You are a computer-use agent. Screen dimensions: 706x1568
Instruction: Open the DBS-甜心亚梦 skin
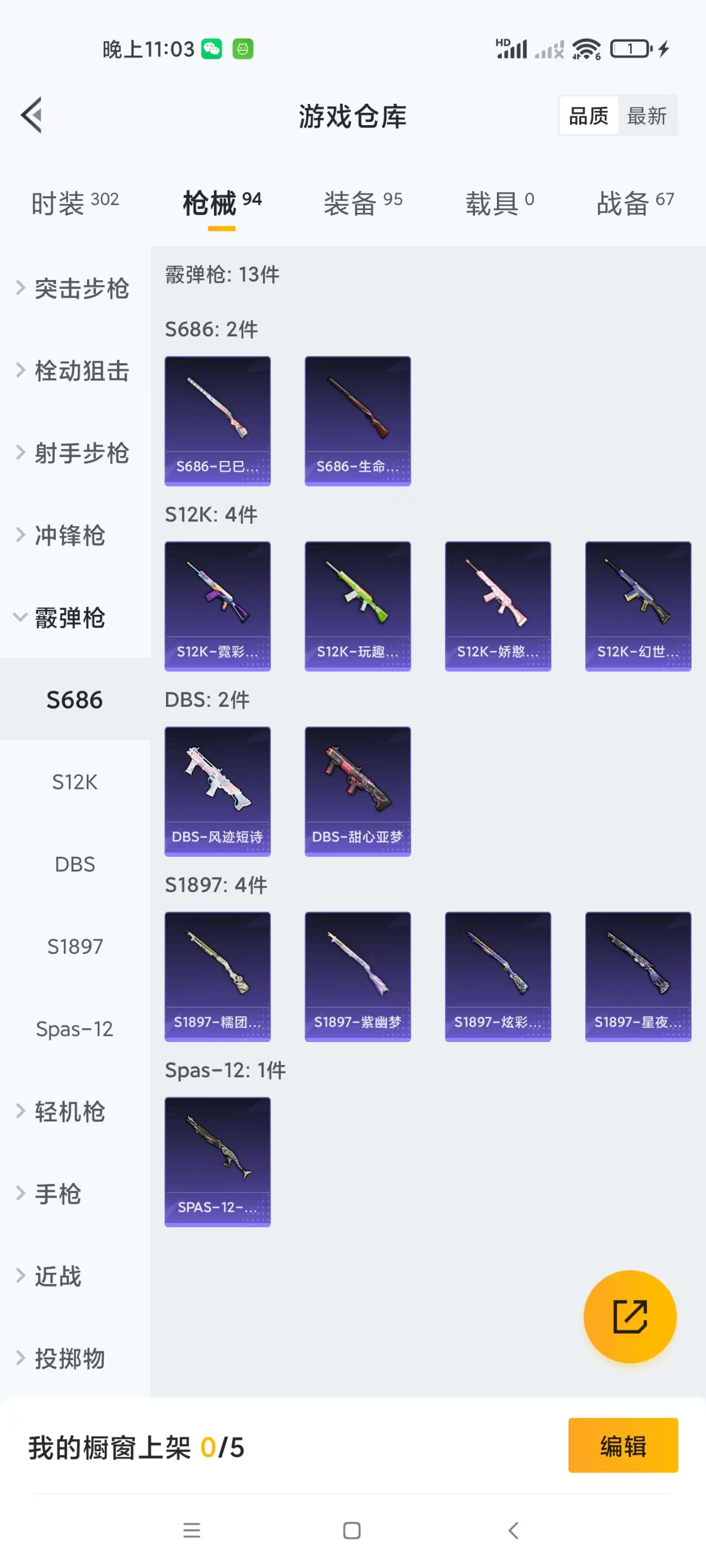357,791
